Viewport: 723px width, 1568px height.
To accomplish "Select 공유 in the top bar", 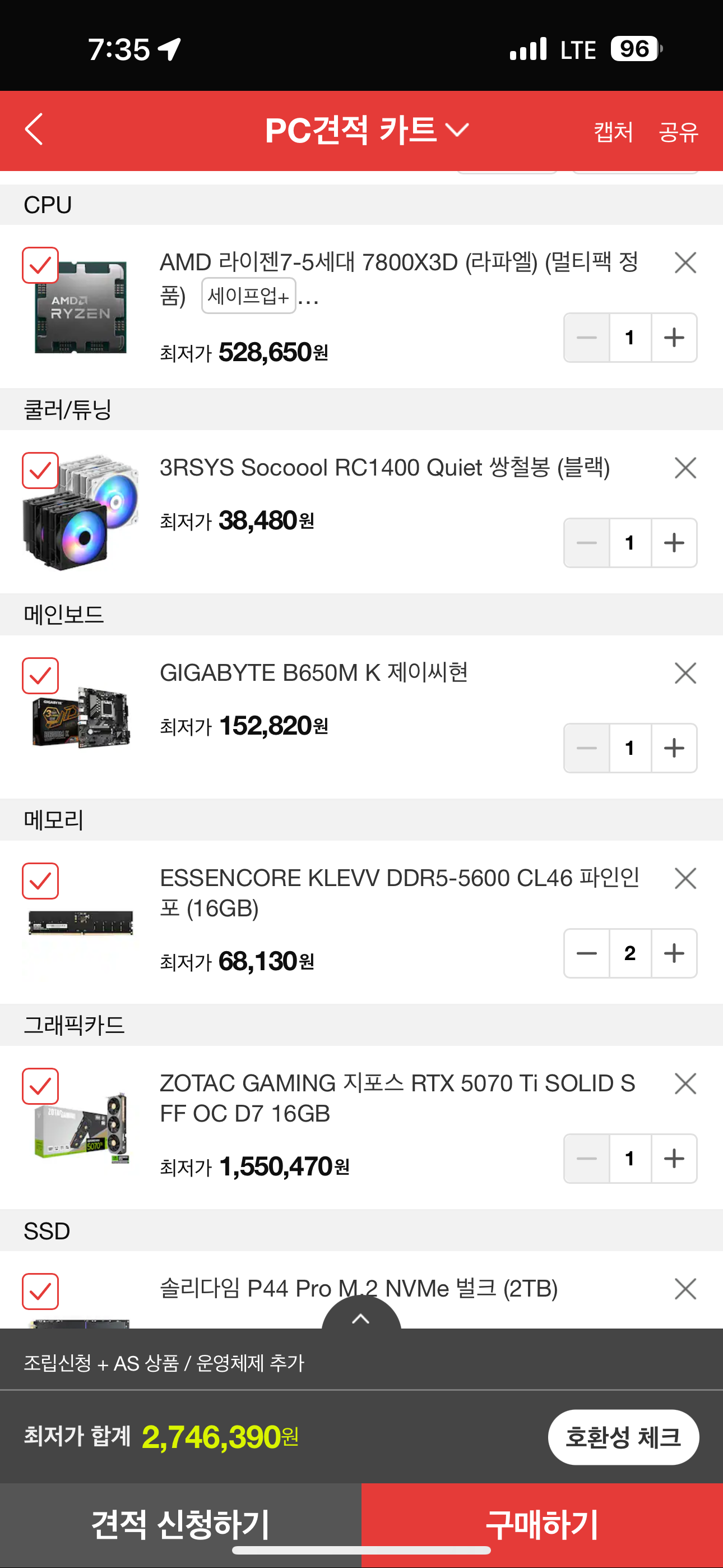I will point(678,131).
